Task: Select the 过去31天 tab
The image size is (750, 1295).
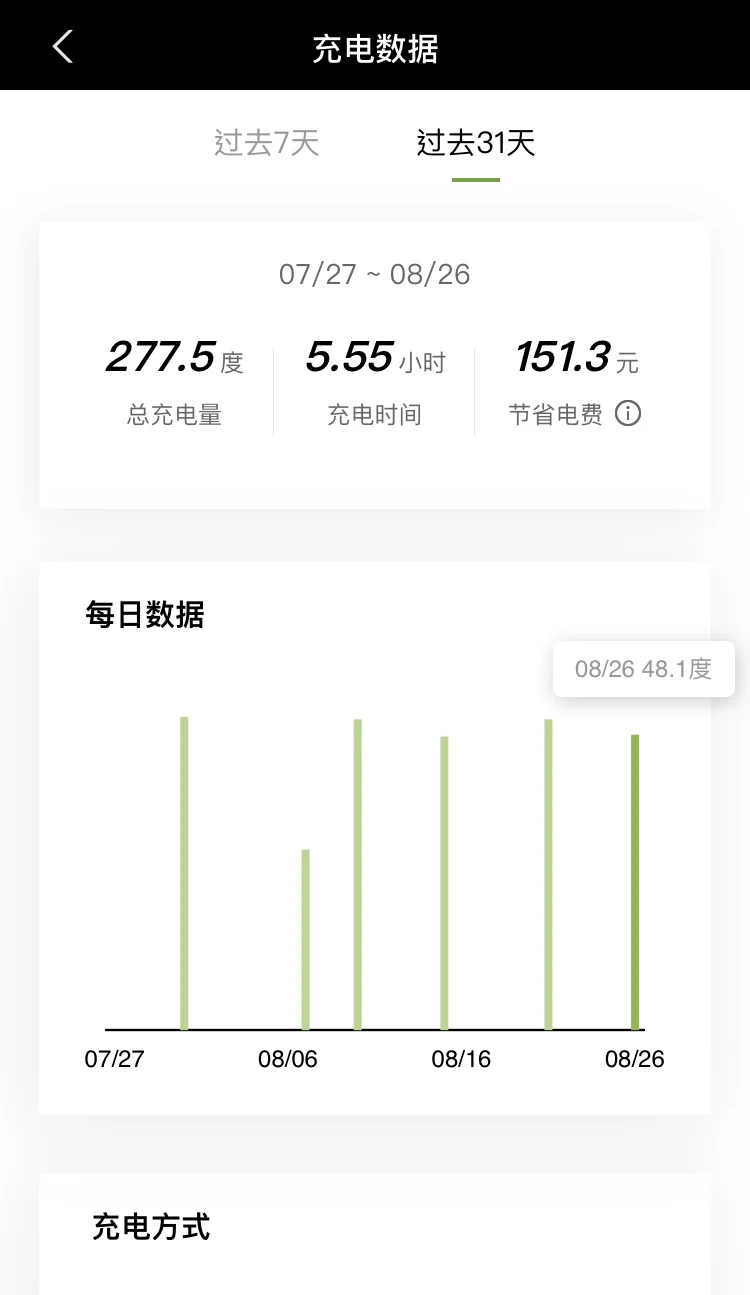Action: point(476,143)
